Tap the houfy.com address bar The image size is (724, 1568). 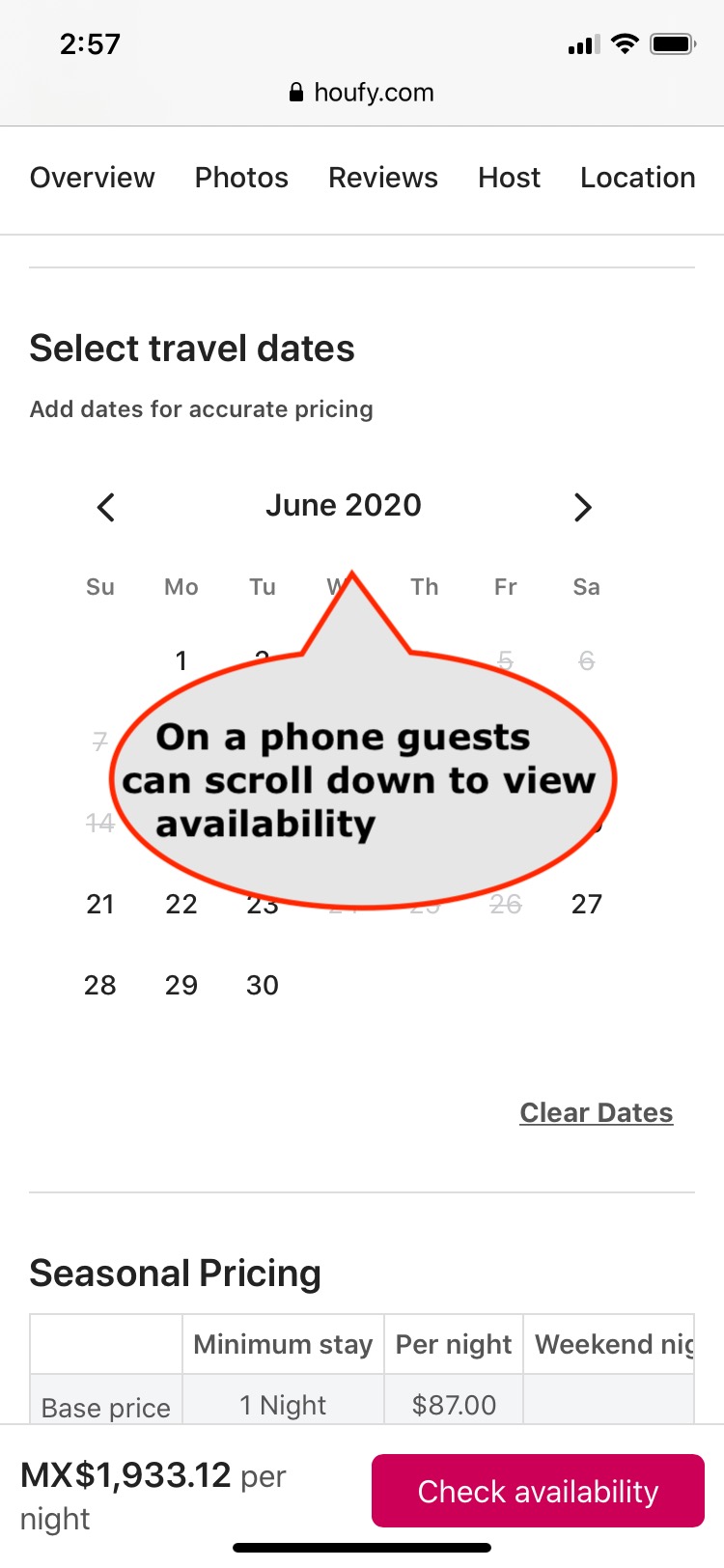pyautogui.click(x=362, y=93)
